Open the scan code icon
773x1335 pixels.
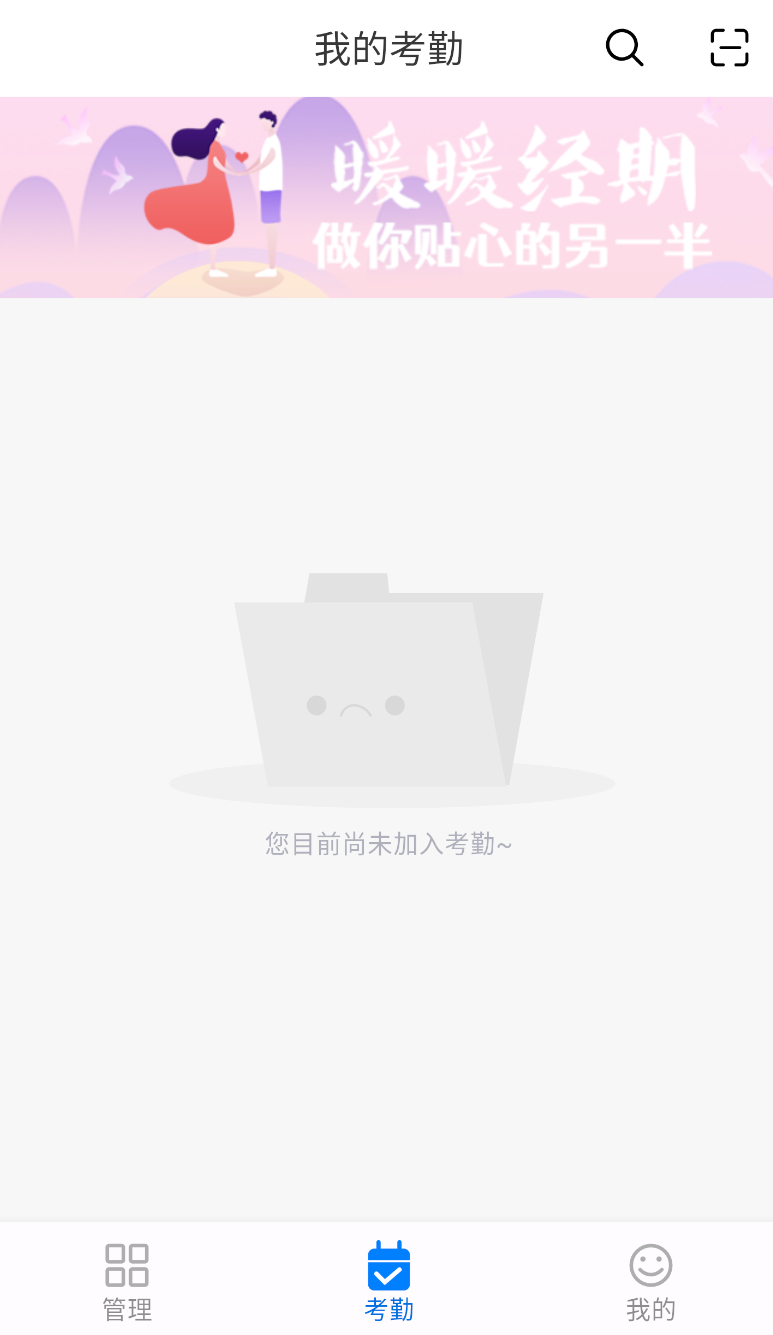point(729,48)
